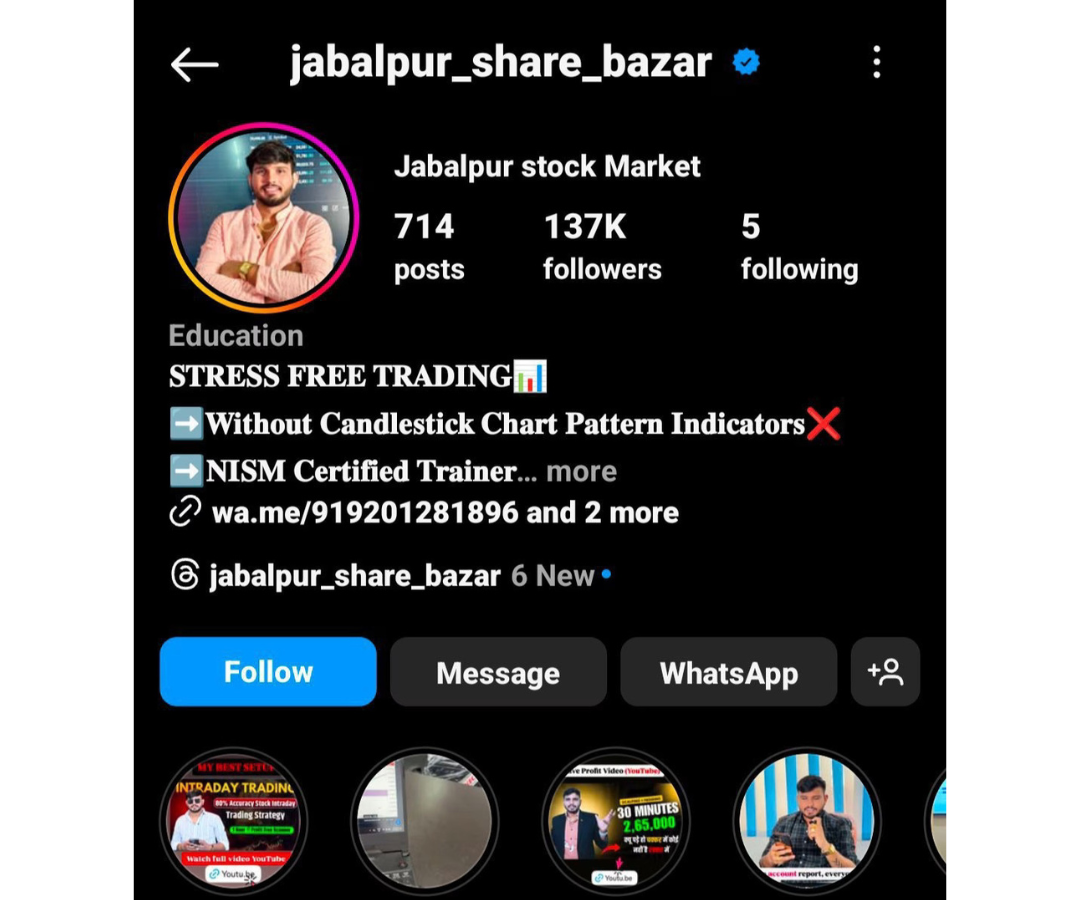The width and height of the screenshot is (1080, 900).
Task: Go back using the arrow icon
Action: (194, 65)
